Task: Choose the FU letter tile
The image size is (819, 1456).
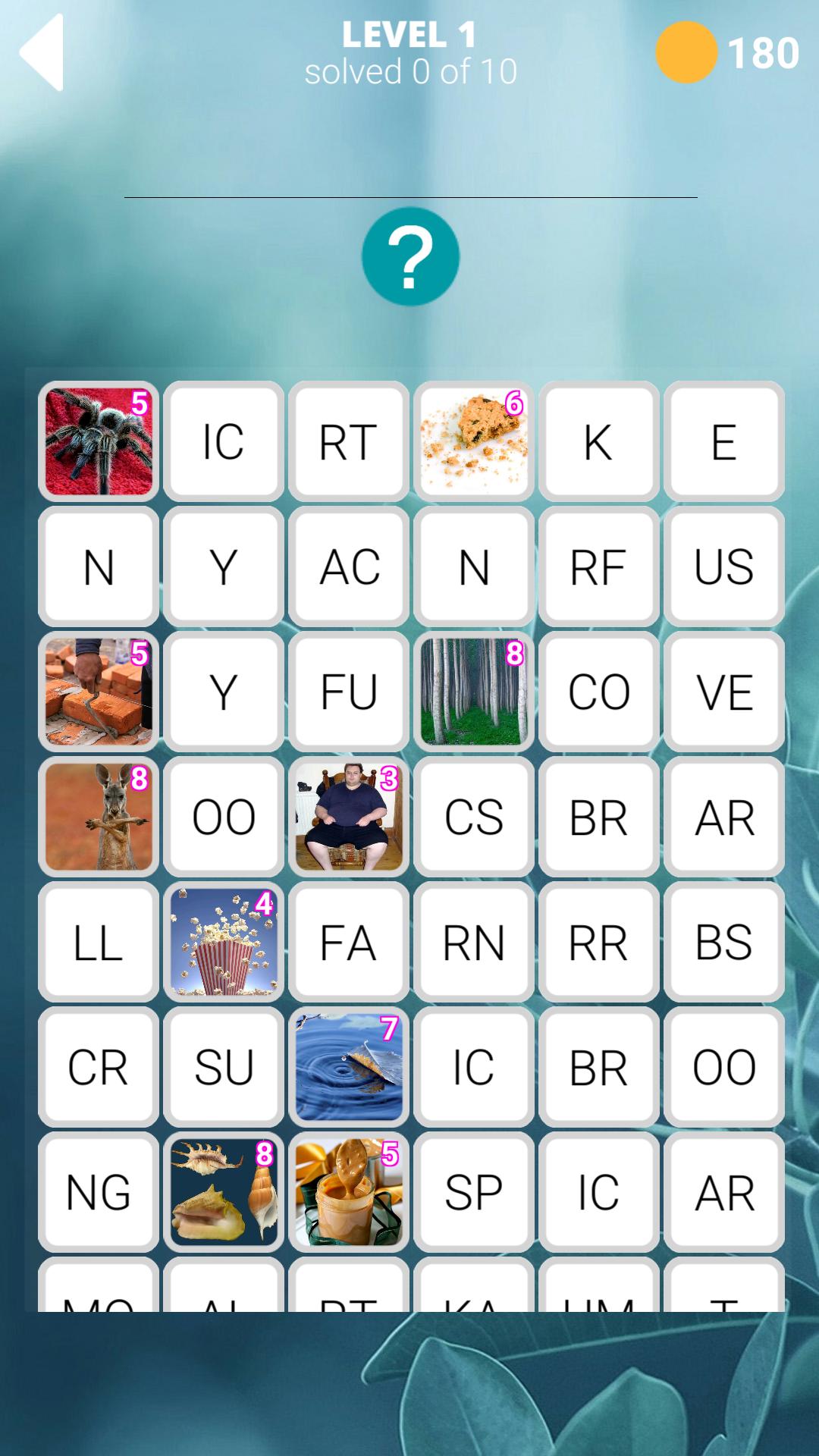Action: tap(349, 692)
